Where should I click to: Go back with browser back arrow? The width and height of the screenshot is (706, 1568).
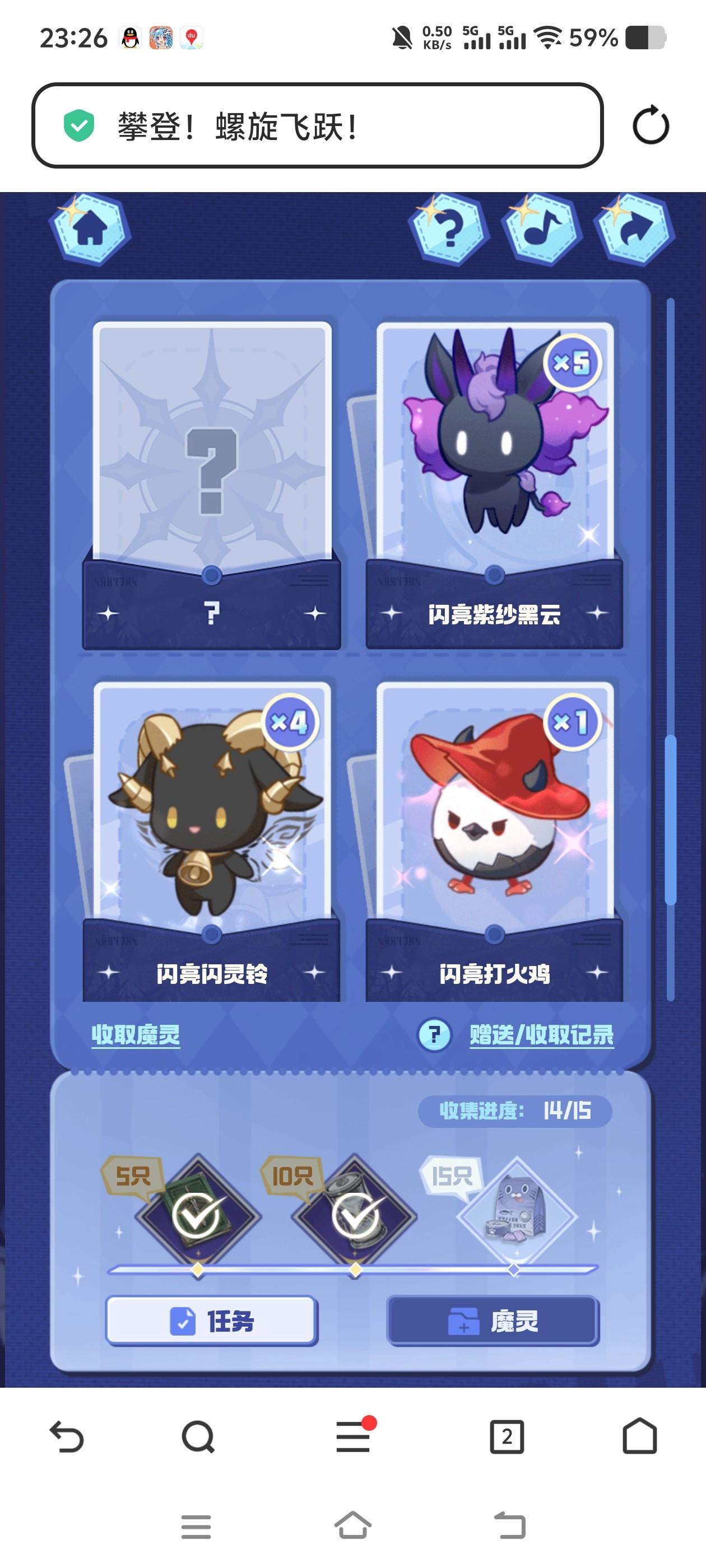point(66,1436)
